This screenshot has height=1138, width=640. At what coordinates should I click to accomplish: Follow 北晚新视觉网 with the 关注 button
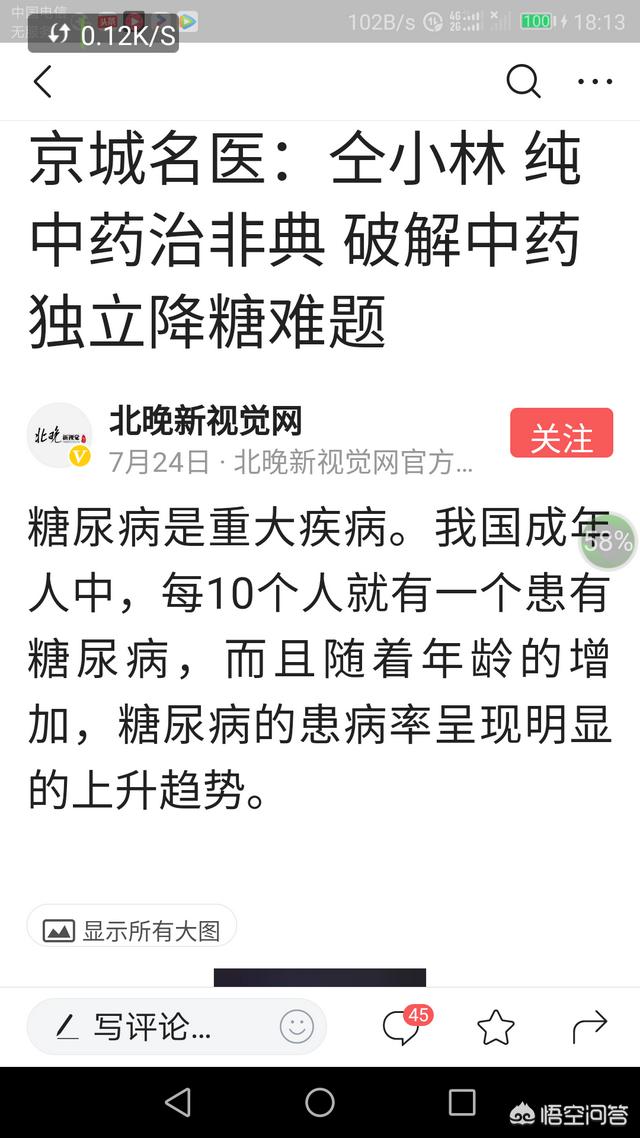[561, 435]
